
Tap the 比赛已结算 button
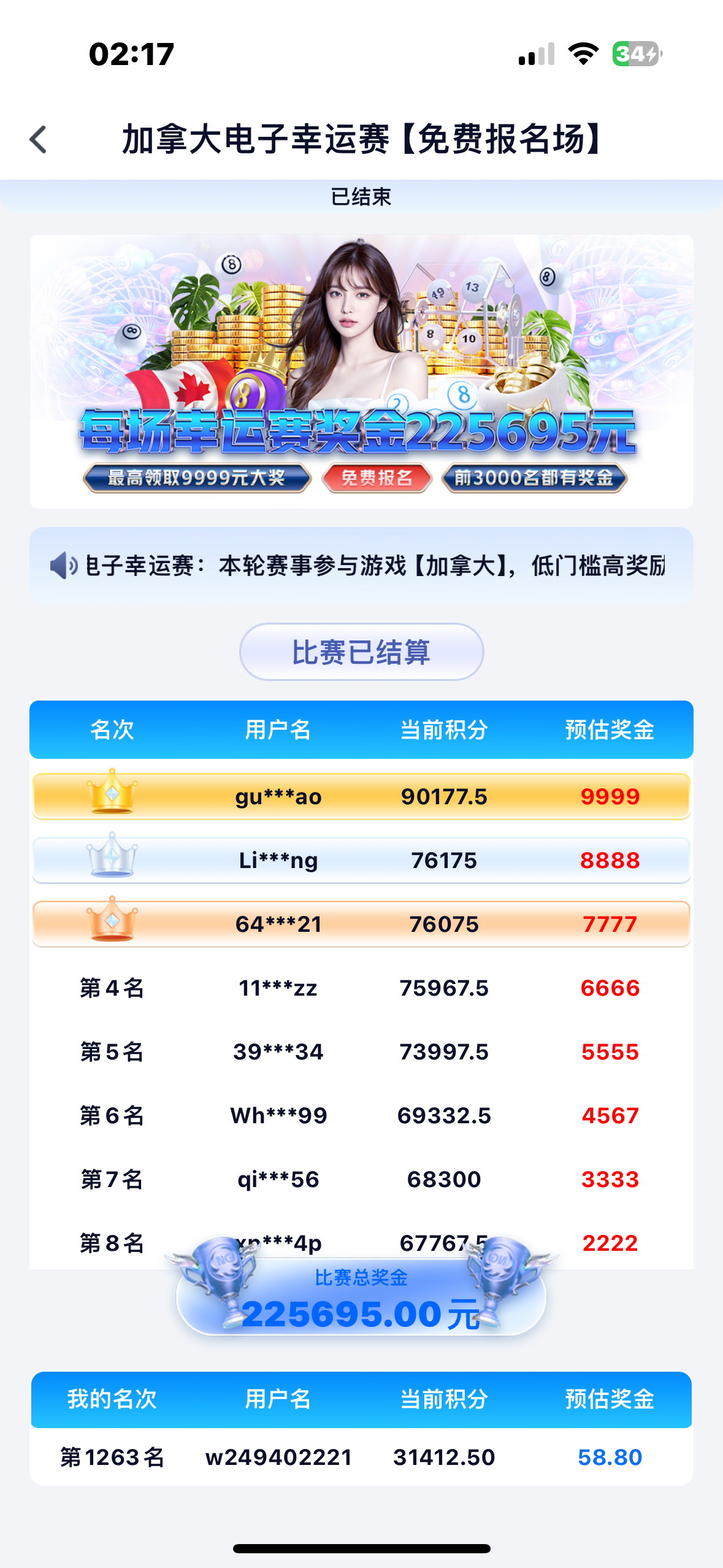[361, 651]
